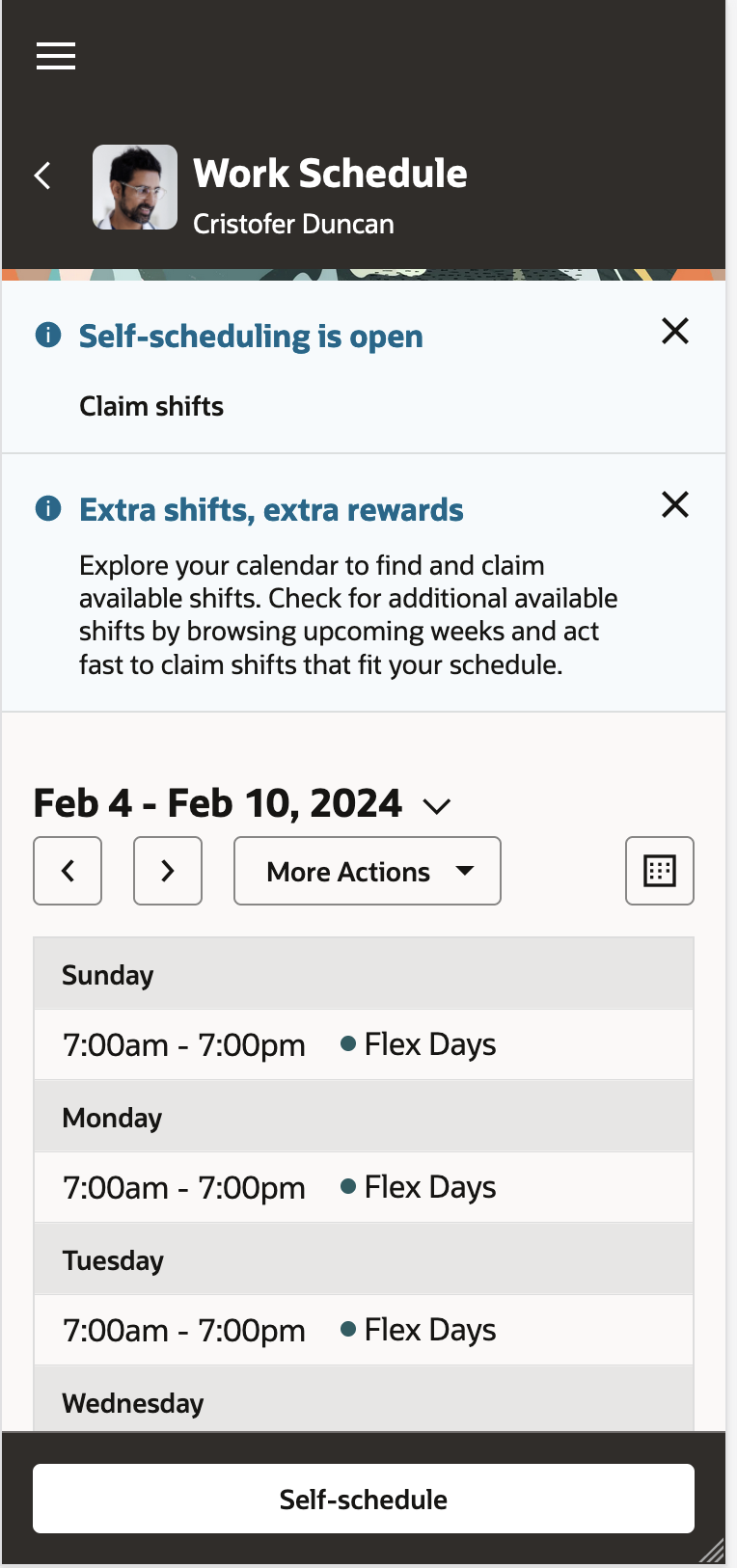Viewport: 737px width, 1568px height.
Task: Close the Extra shifts, extra rewards banner
Action: (x=675, y=504)
